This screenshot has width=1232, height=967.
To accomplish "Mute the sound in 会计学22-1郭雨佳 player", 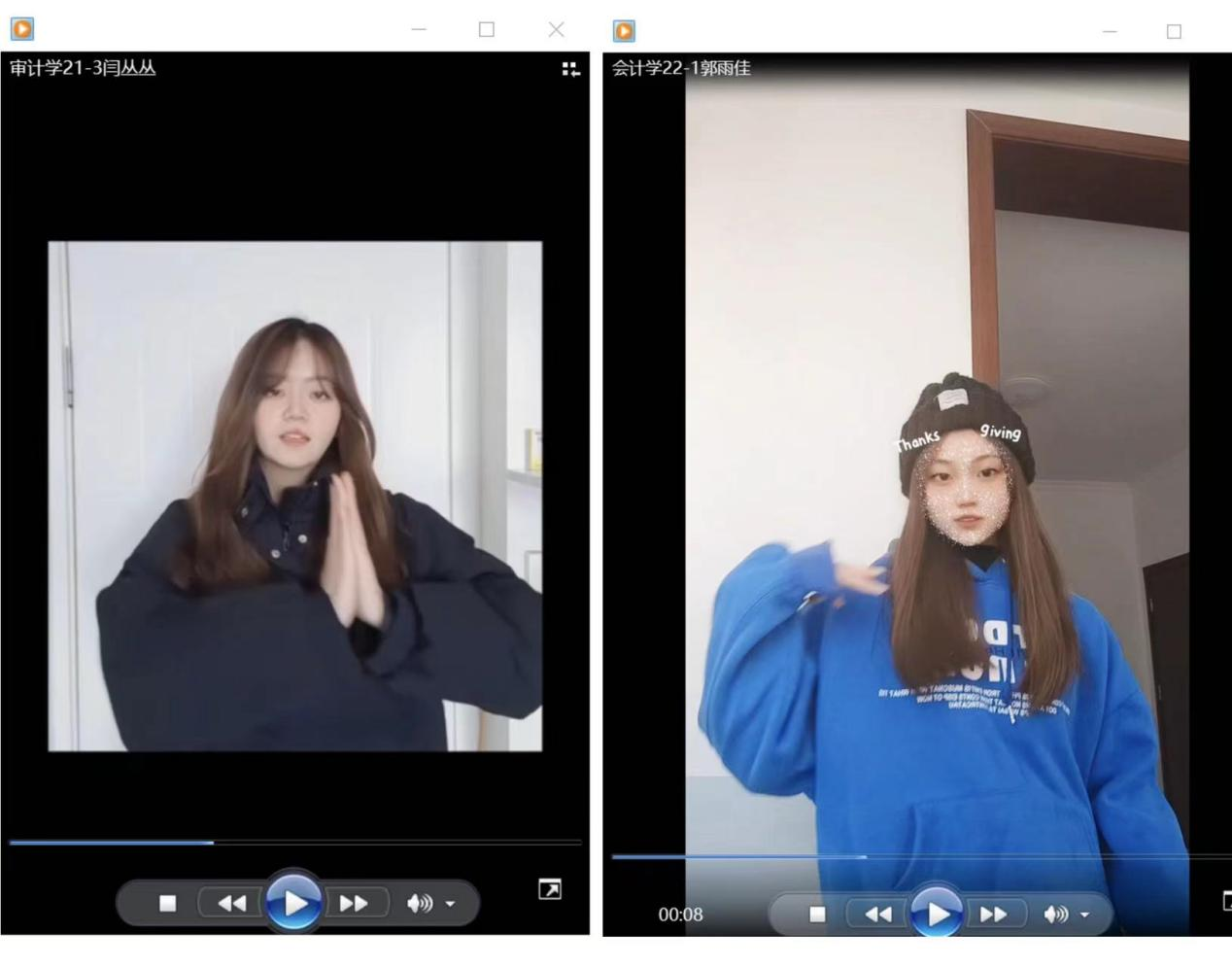I will coord(1054,914).
